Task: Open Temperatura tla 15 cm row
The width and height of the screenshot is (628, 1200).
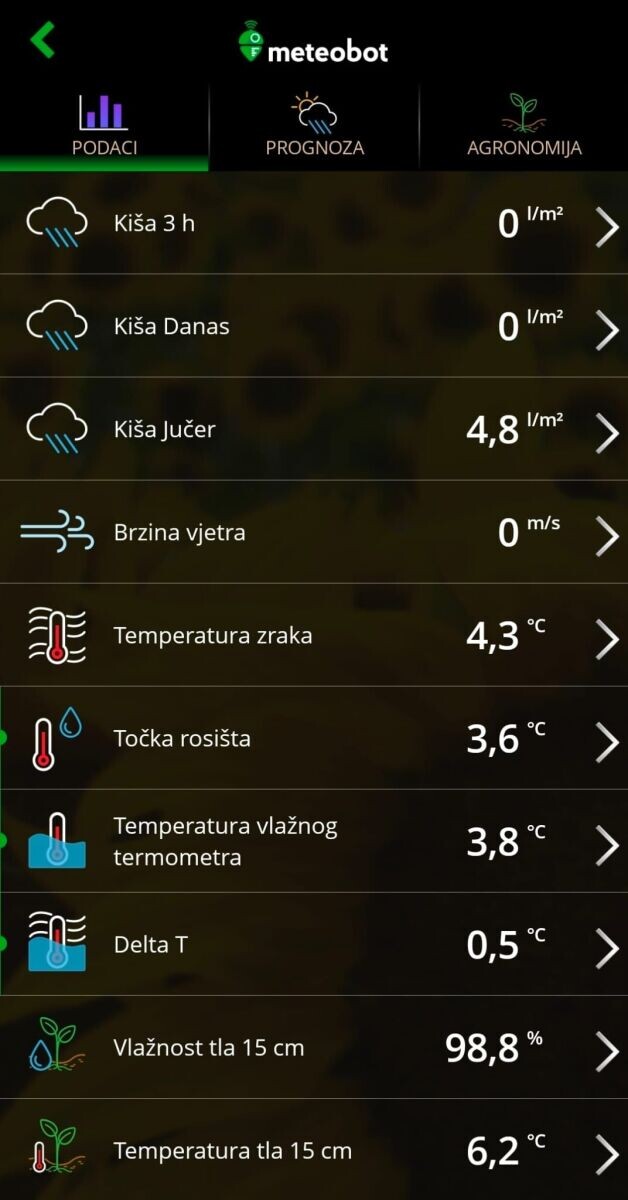Action: [x=314, y=1151]
